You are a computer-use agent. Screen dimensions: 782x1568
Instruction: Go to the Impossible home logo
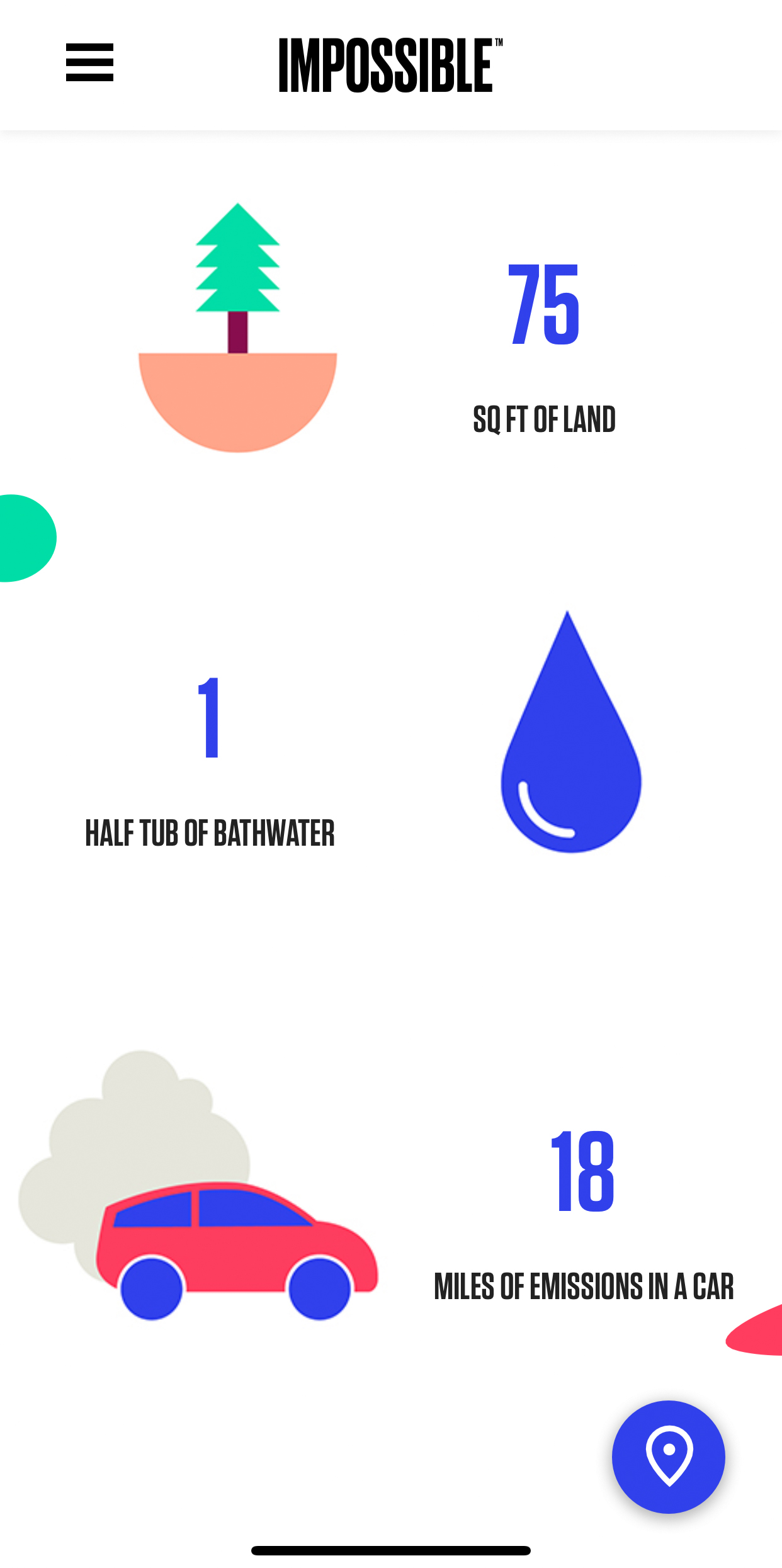click(390, 65)
